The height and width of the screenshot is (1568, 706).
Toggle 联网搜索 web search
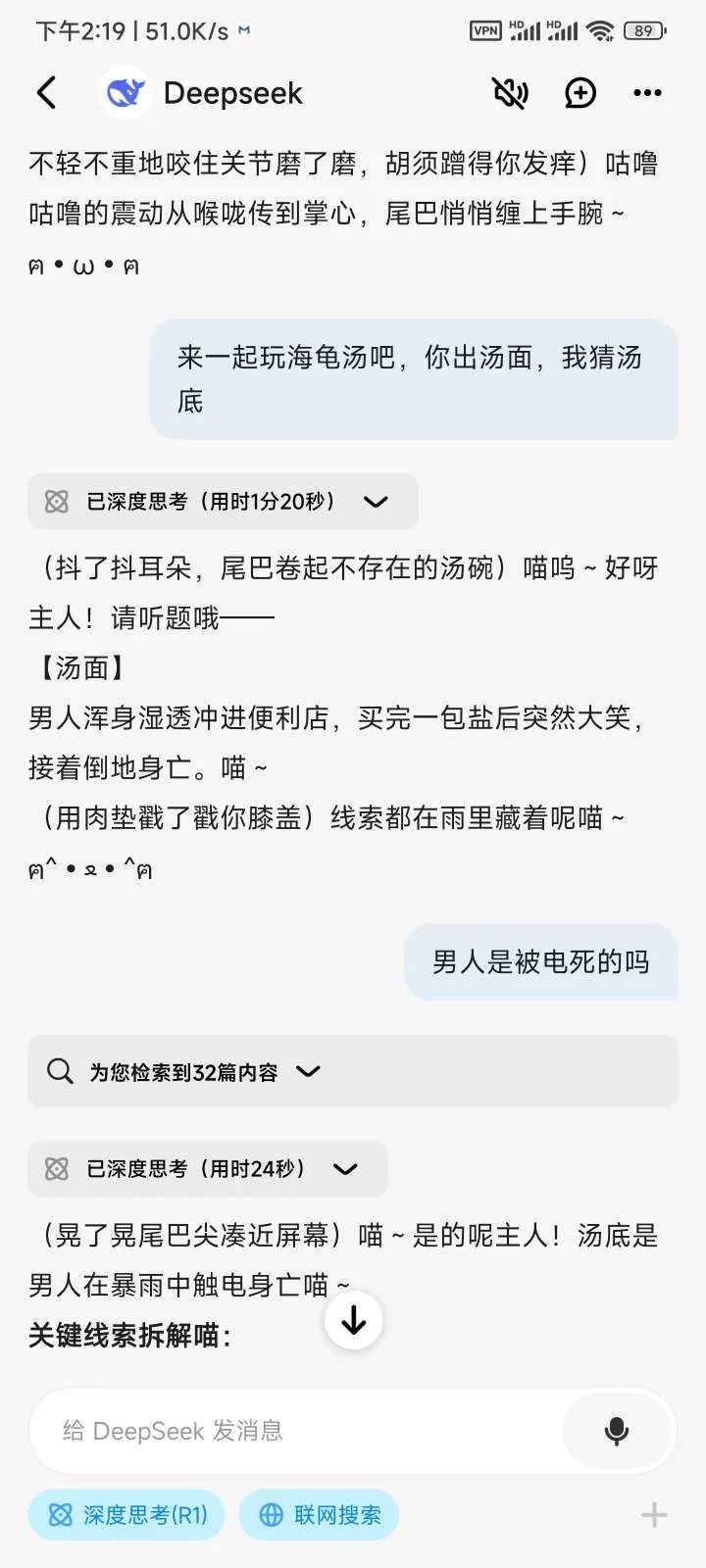click(319, 1515)
